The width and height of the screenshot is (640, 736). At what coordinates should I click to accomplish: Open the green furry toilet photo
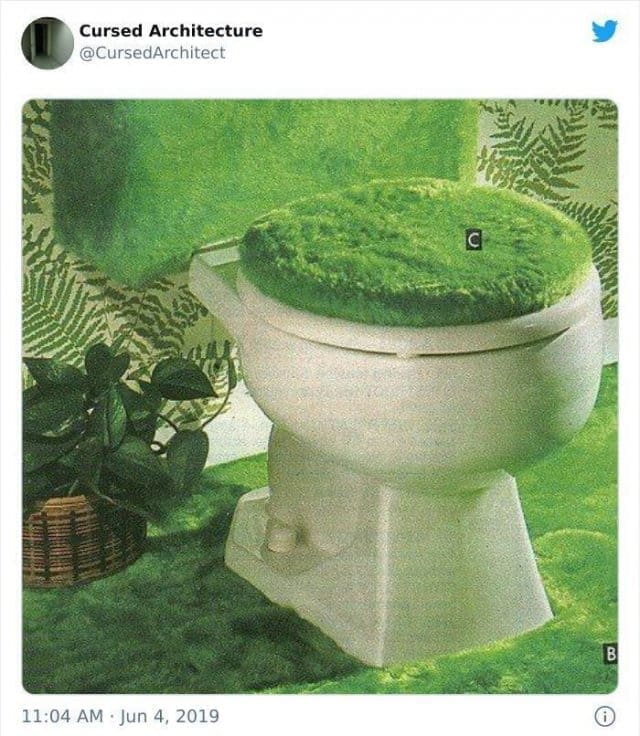point(320,396)
